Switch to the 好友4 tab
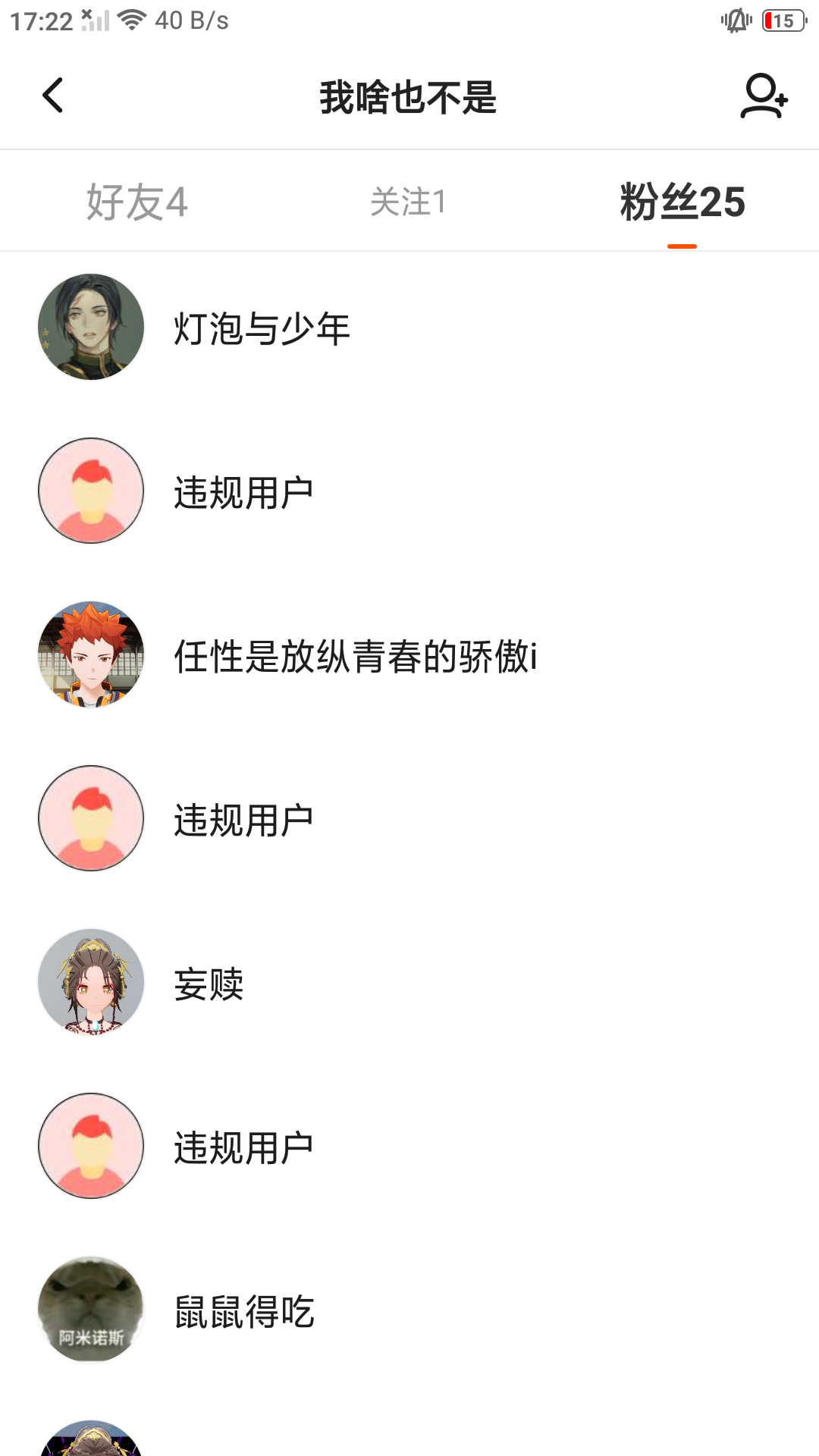Viewport: 819px width, 1456px height. click(136, 202)
